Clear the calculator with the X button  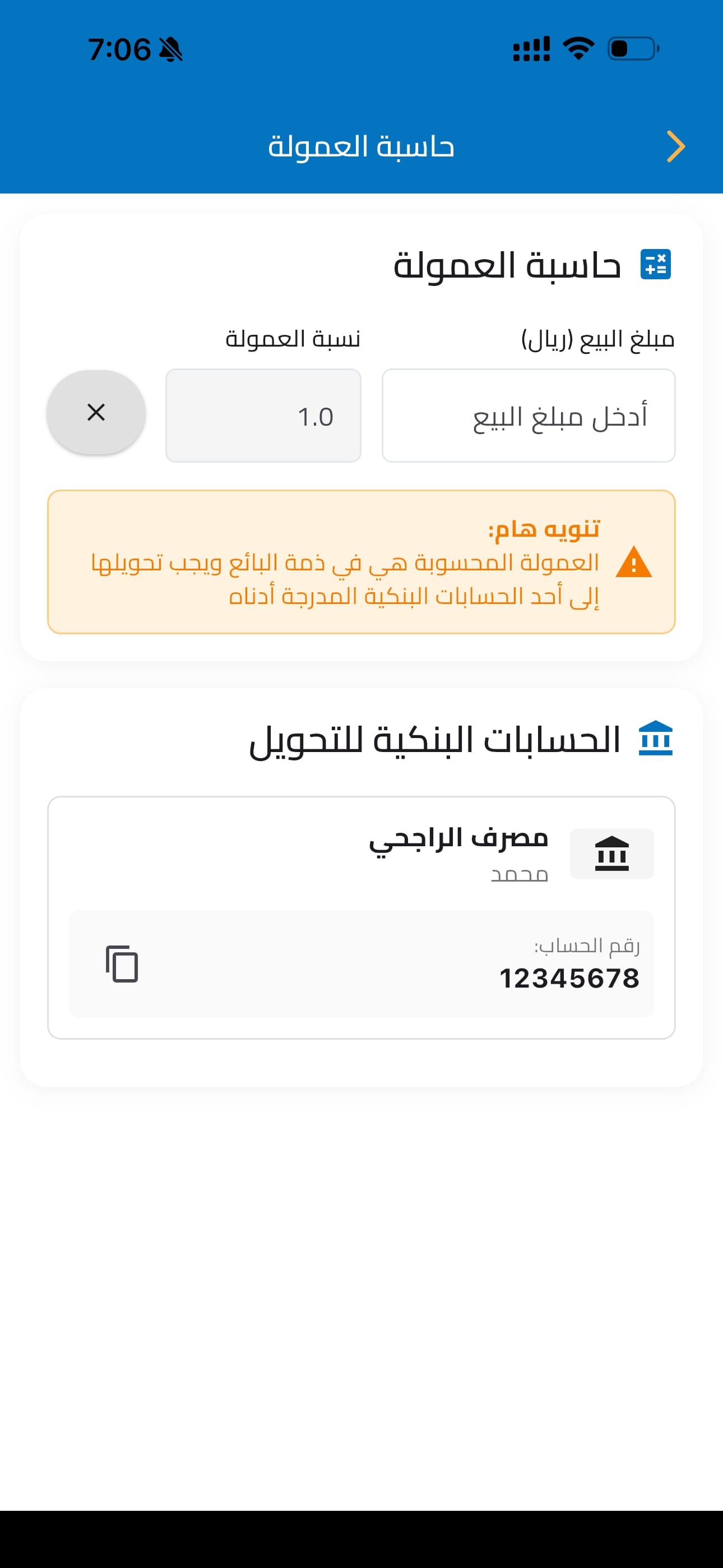coord(96,413)
